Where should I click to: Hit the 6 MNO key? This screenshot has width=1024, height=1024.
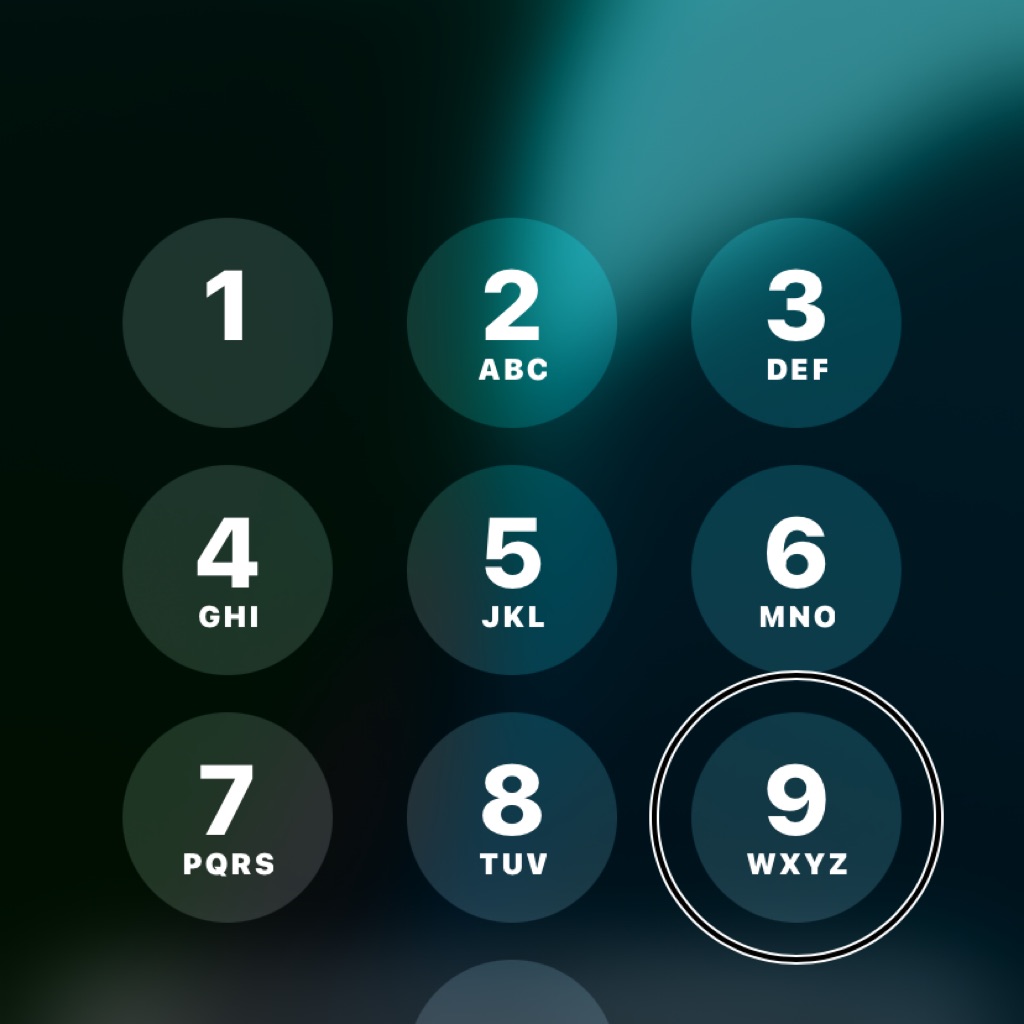click(x=796, y=570)
